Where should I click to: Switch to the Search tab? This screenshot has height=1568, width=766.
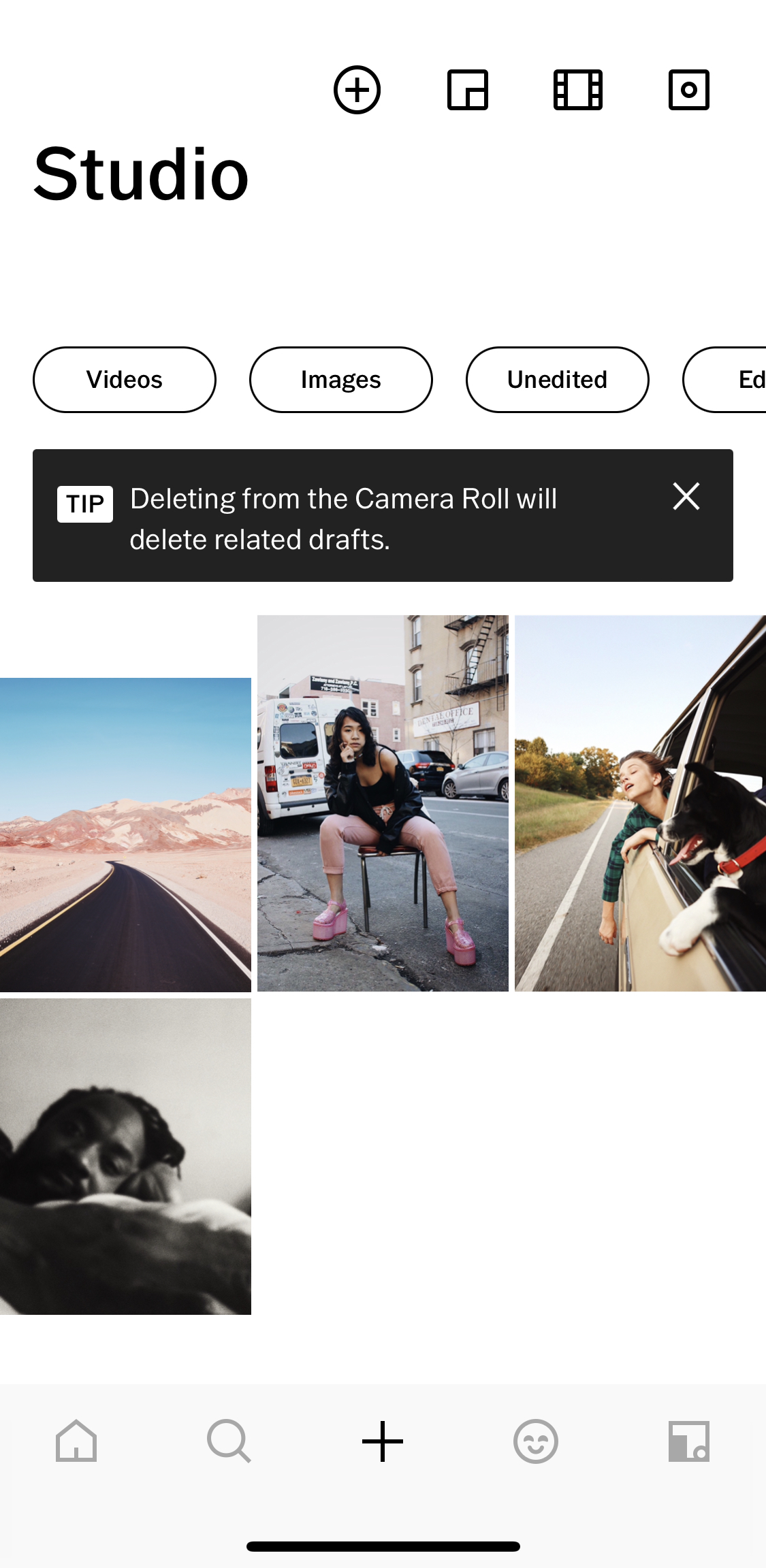click(x=229, y=1441)
